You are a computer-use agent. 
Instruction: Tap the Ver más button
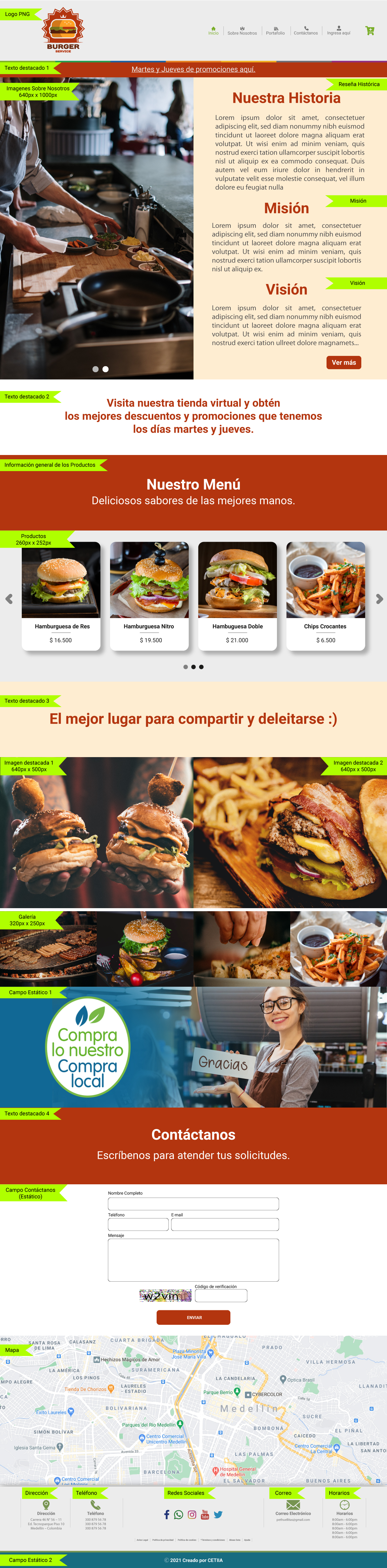[x=343, y=362]
